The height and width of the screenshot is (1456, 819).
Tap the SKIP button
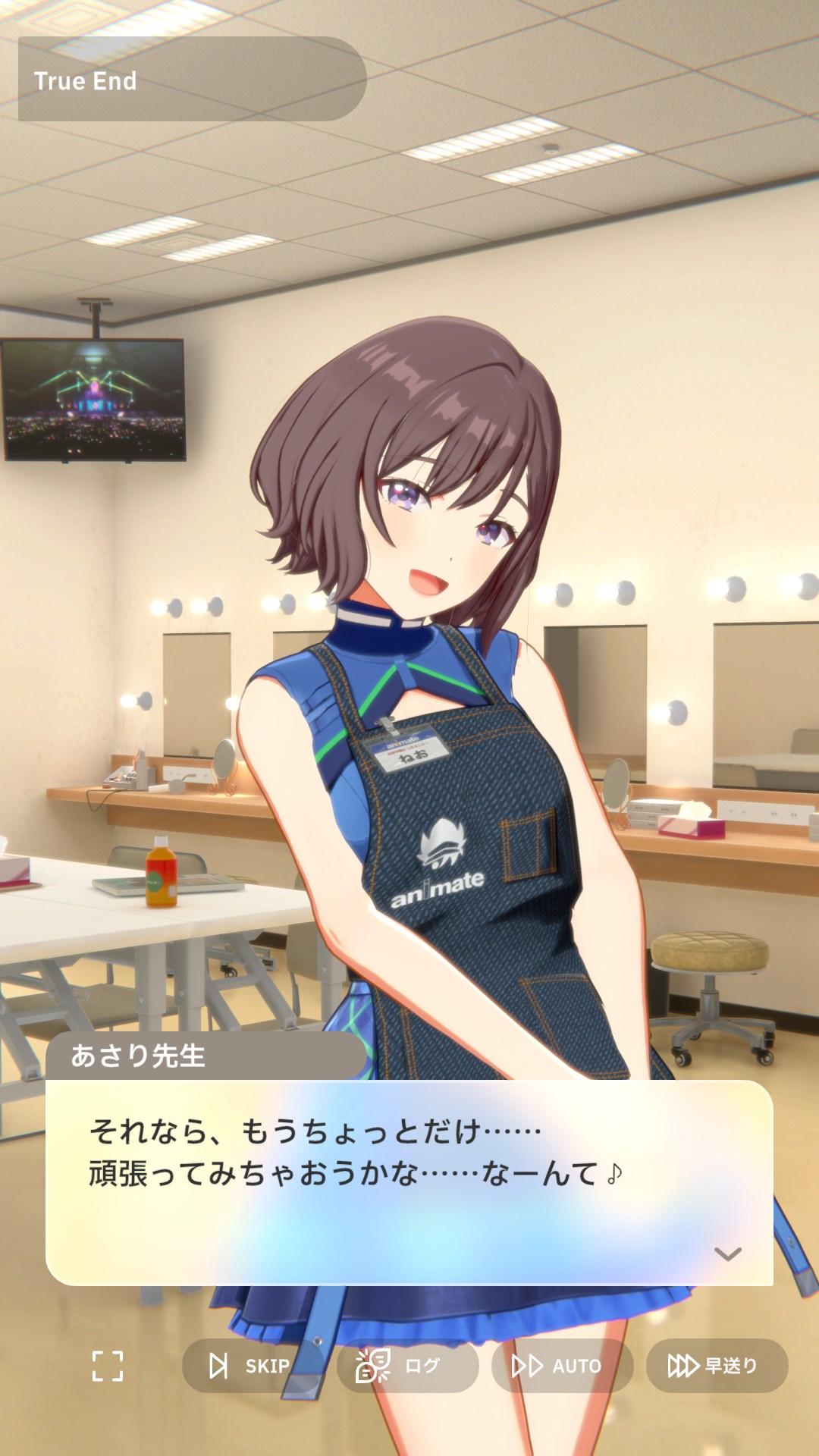[x=249, y=1366]
